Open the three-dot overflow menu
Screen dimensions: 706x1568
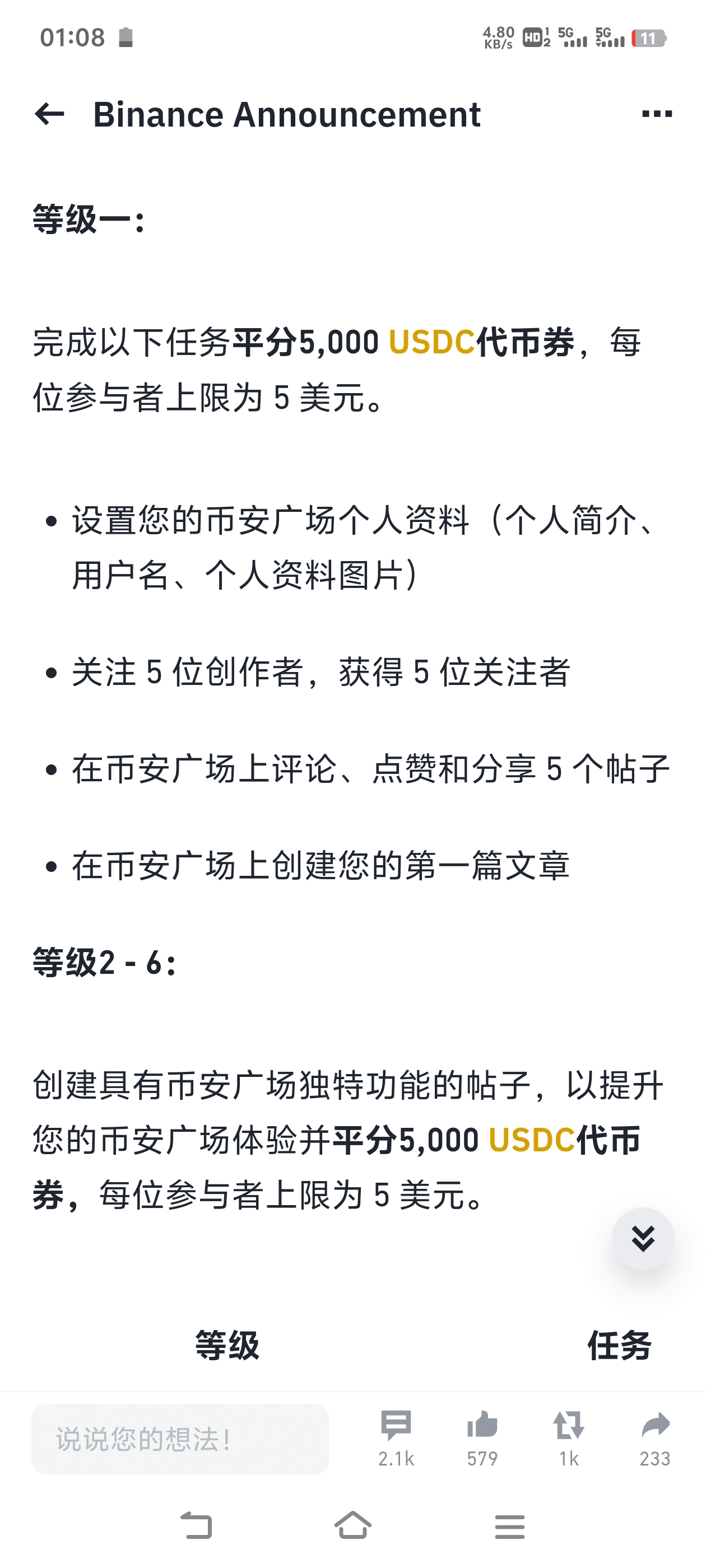tap(657, 114)
